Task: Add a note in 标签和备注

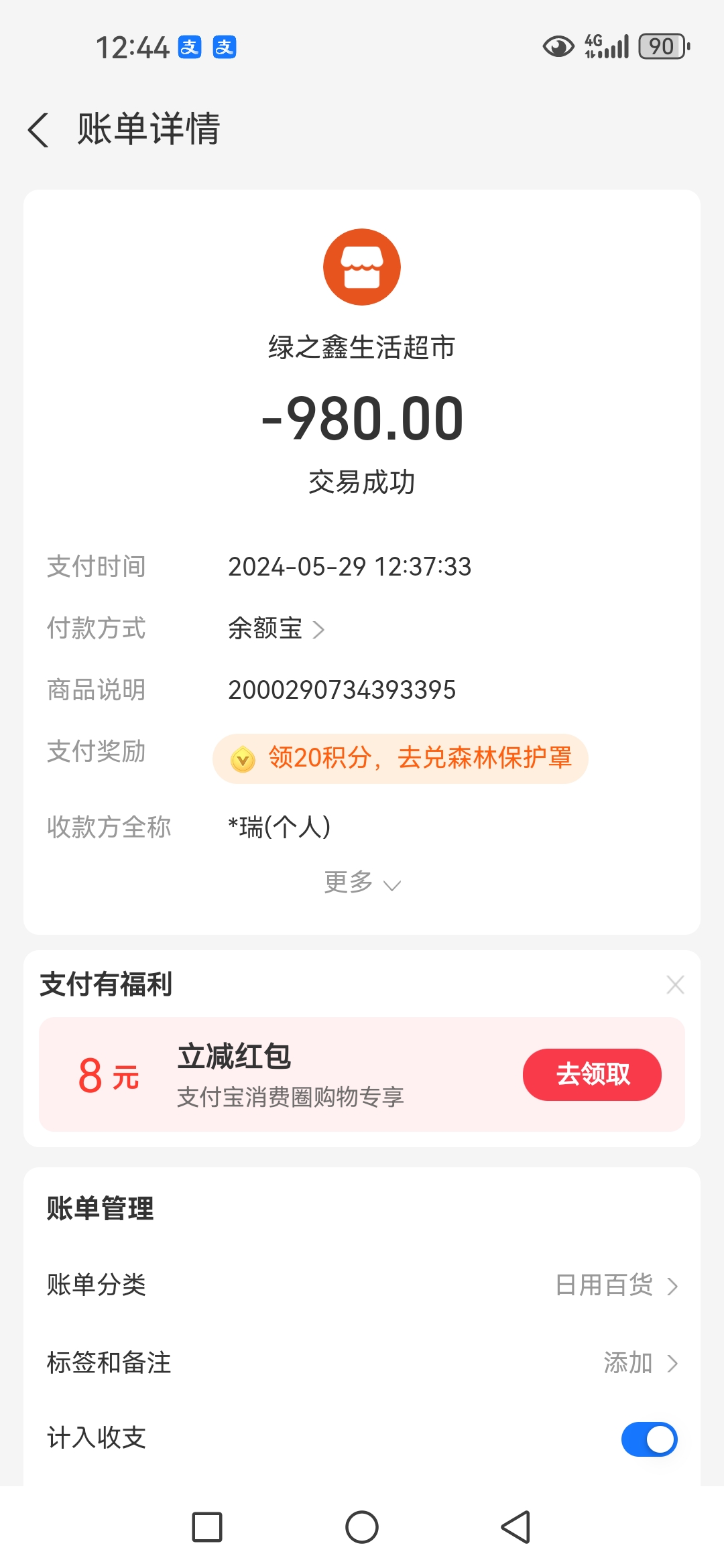Action: coord(362,1362)
